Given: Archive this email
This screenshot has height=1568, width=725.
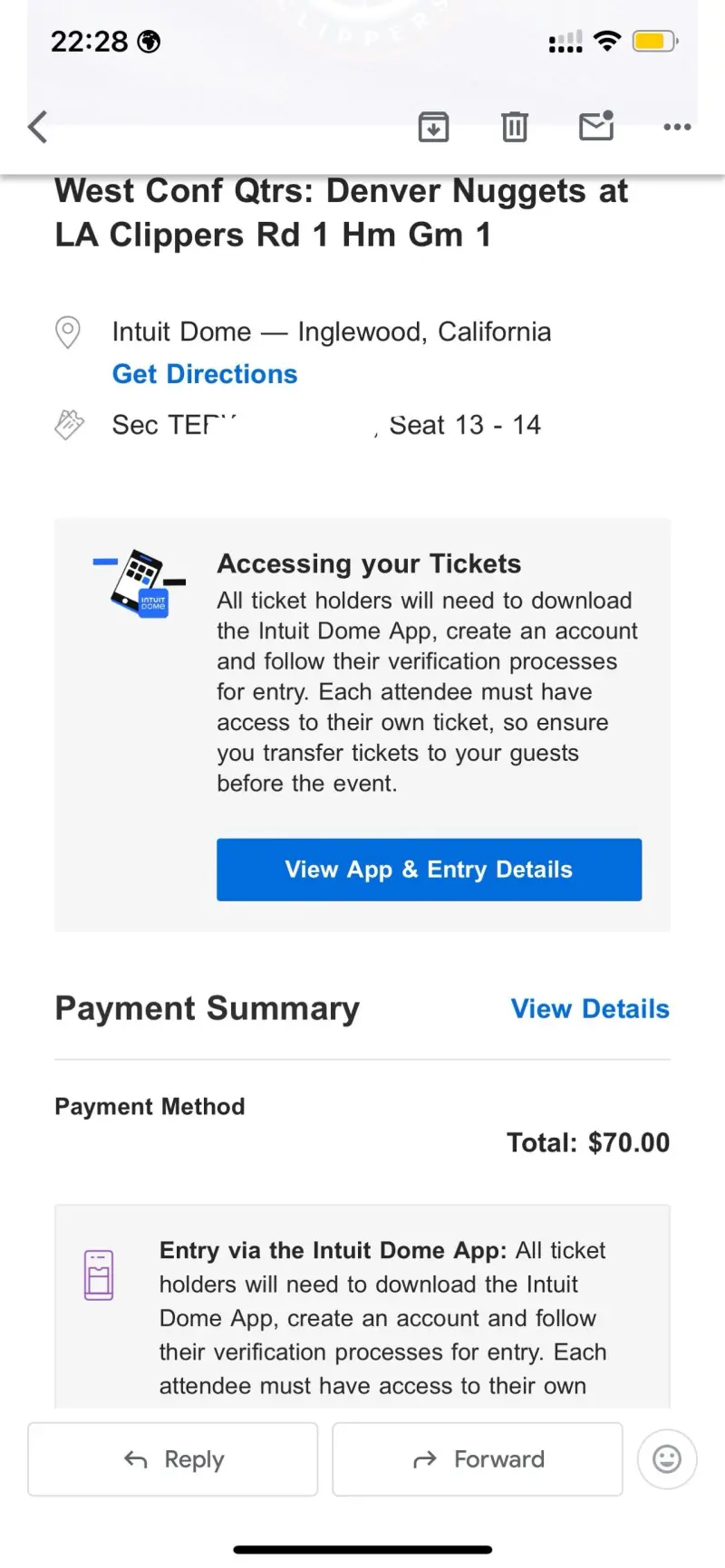Looking at the screenshot, I should (x=433, y=127).
